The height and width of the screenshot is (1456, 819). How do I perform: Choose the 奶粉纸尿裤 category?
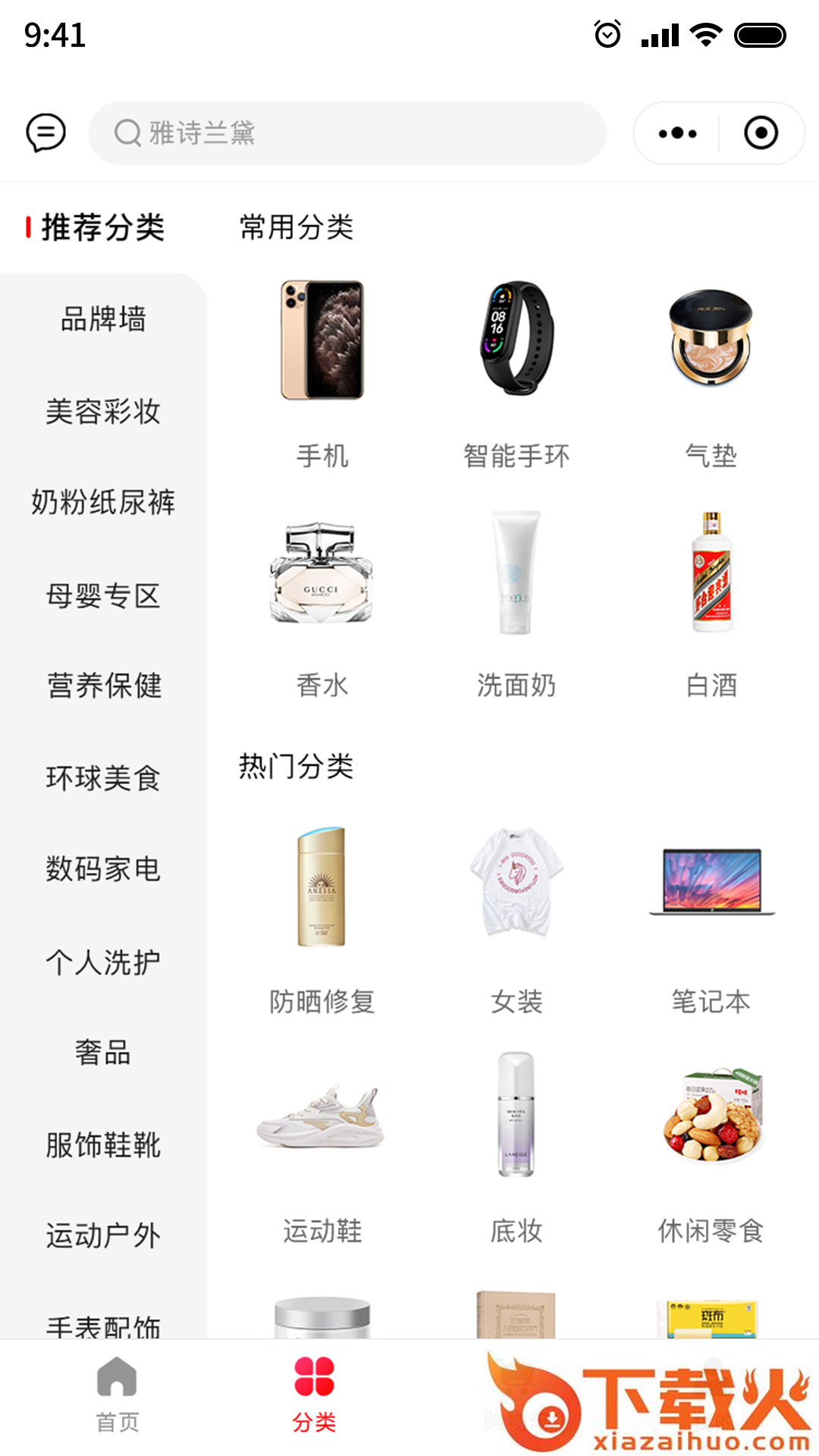tap(103, 503)
